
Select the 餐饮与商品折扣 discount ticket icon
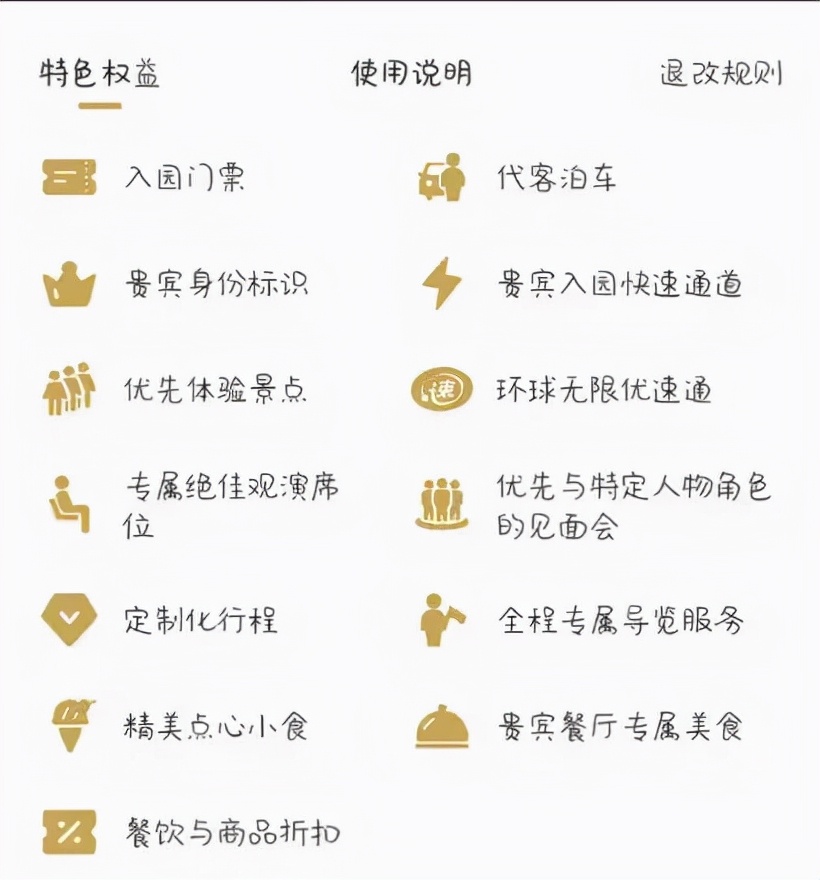coord(67,831)
